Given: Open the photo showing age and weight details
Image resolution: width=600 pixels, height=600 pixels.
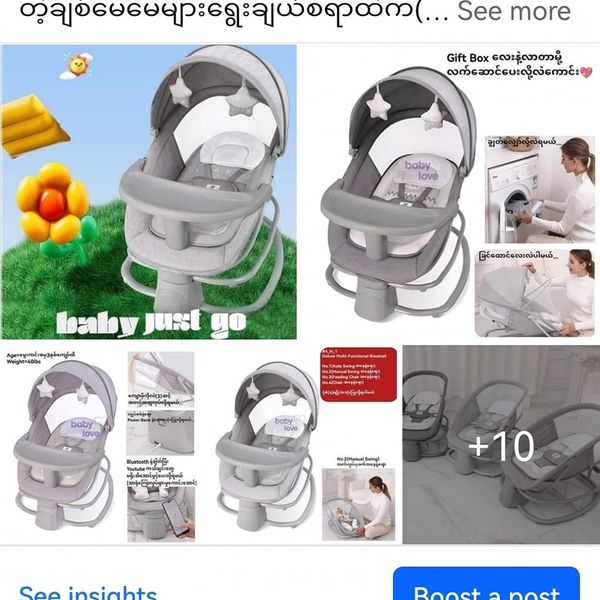Looking at the screenshot, I should tap(98, 445).
